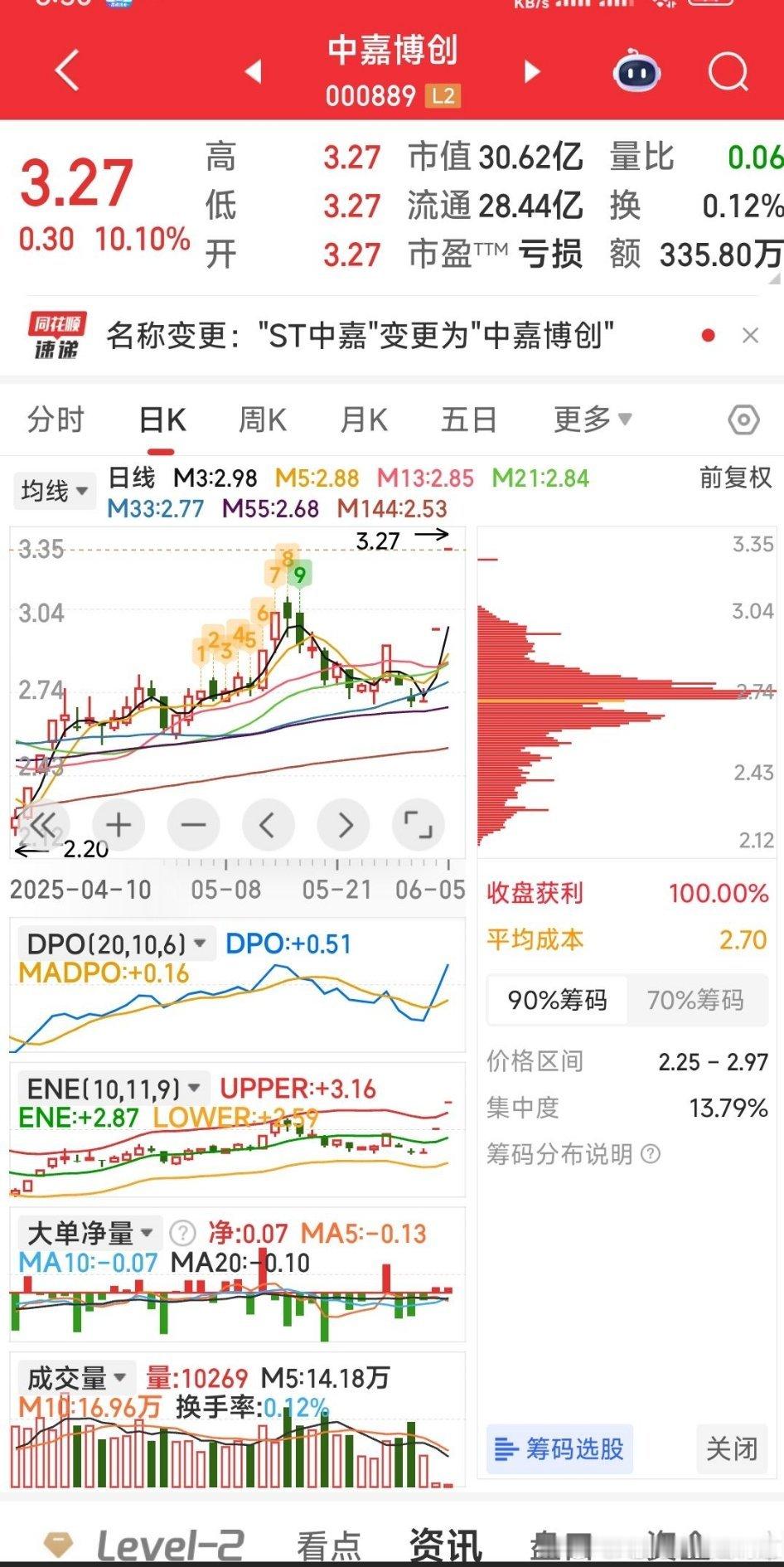Switch to the 五日 tab
The width and height of the screenshot is (784, 1567).
tap(468, 420)
